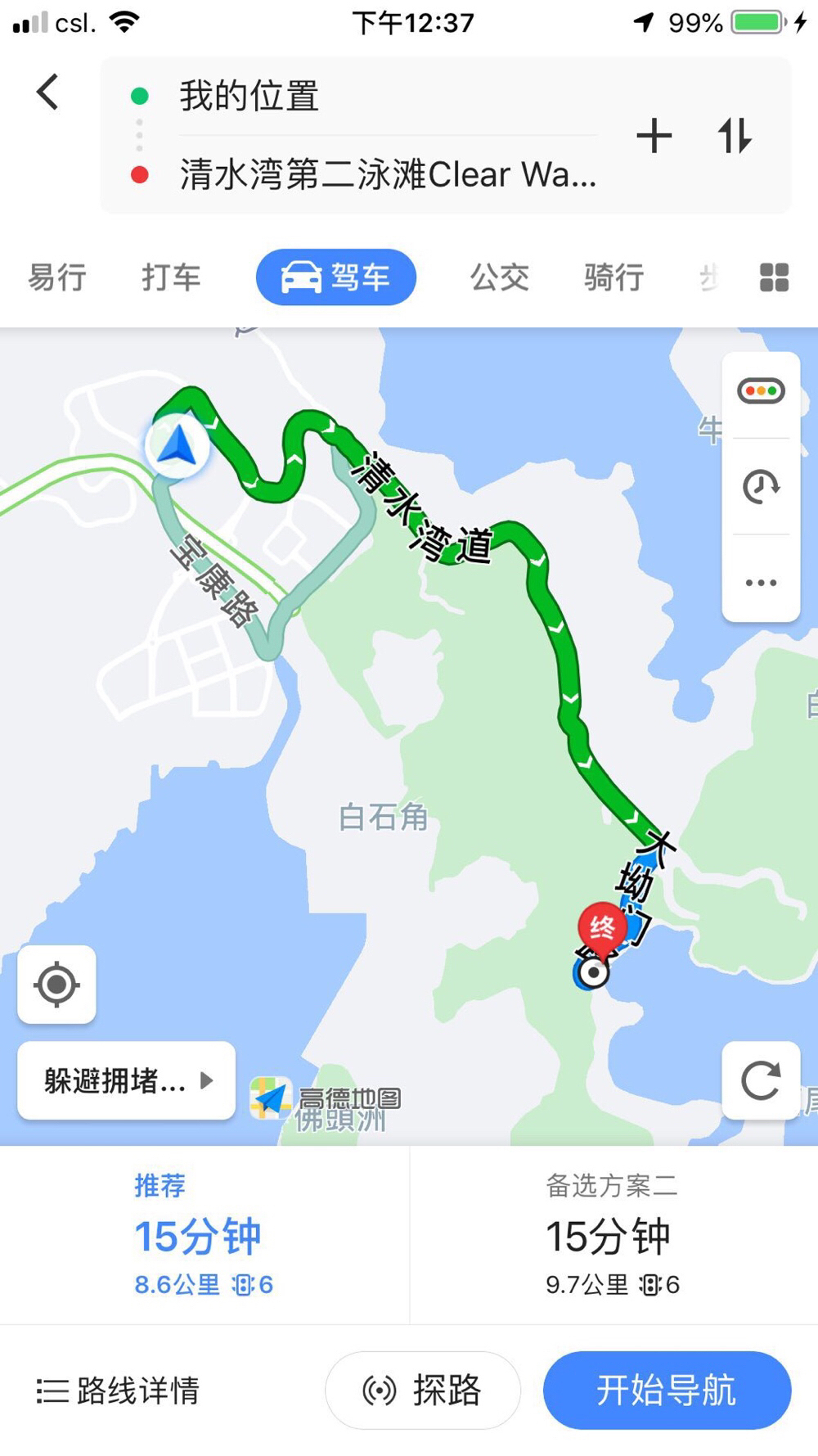Refresh the route with the reload icon
Image resolution: width=818 pixels, height=1456 pixels.
point(760,1080)
